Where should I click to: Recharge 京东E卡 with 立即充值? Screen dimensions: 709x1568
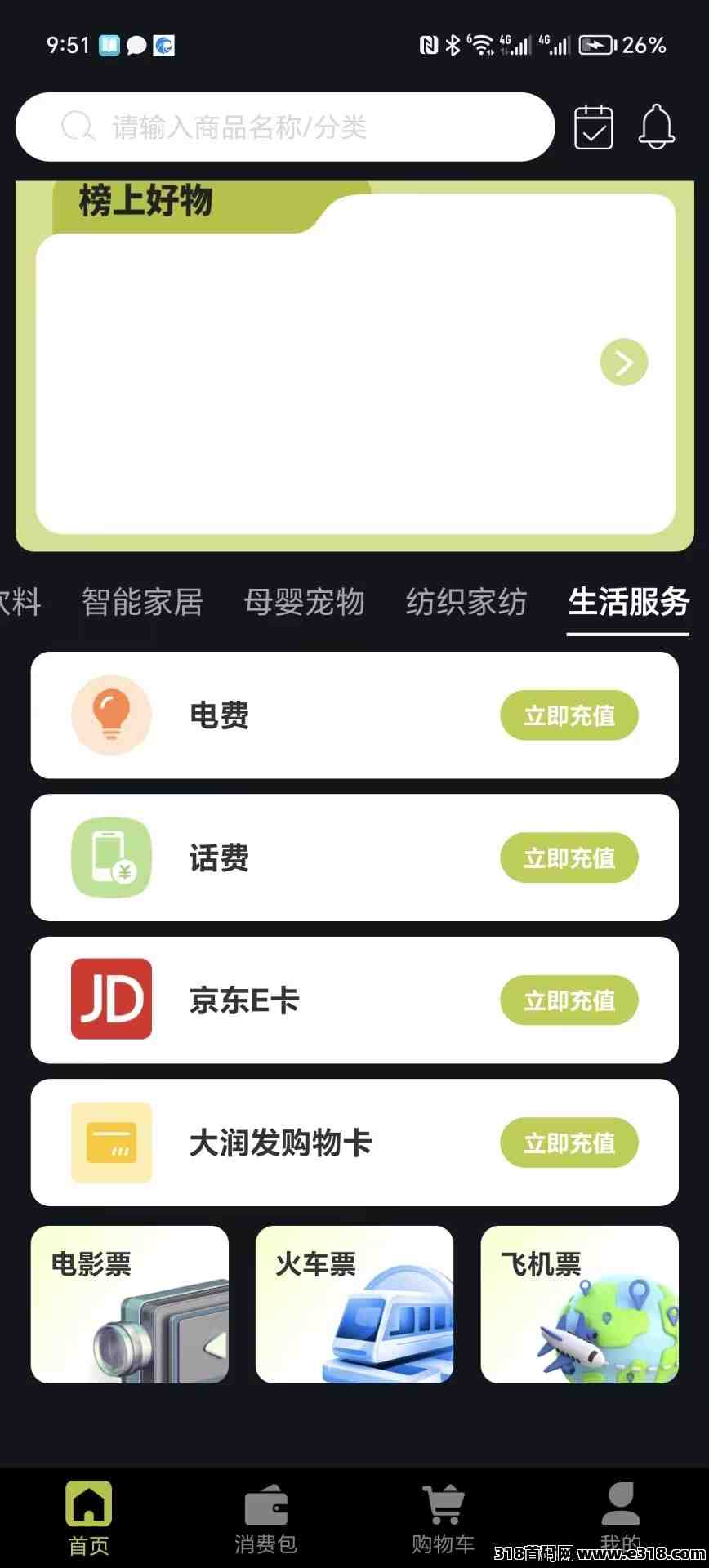point(569,1000)
